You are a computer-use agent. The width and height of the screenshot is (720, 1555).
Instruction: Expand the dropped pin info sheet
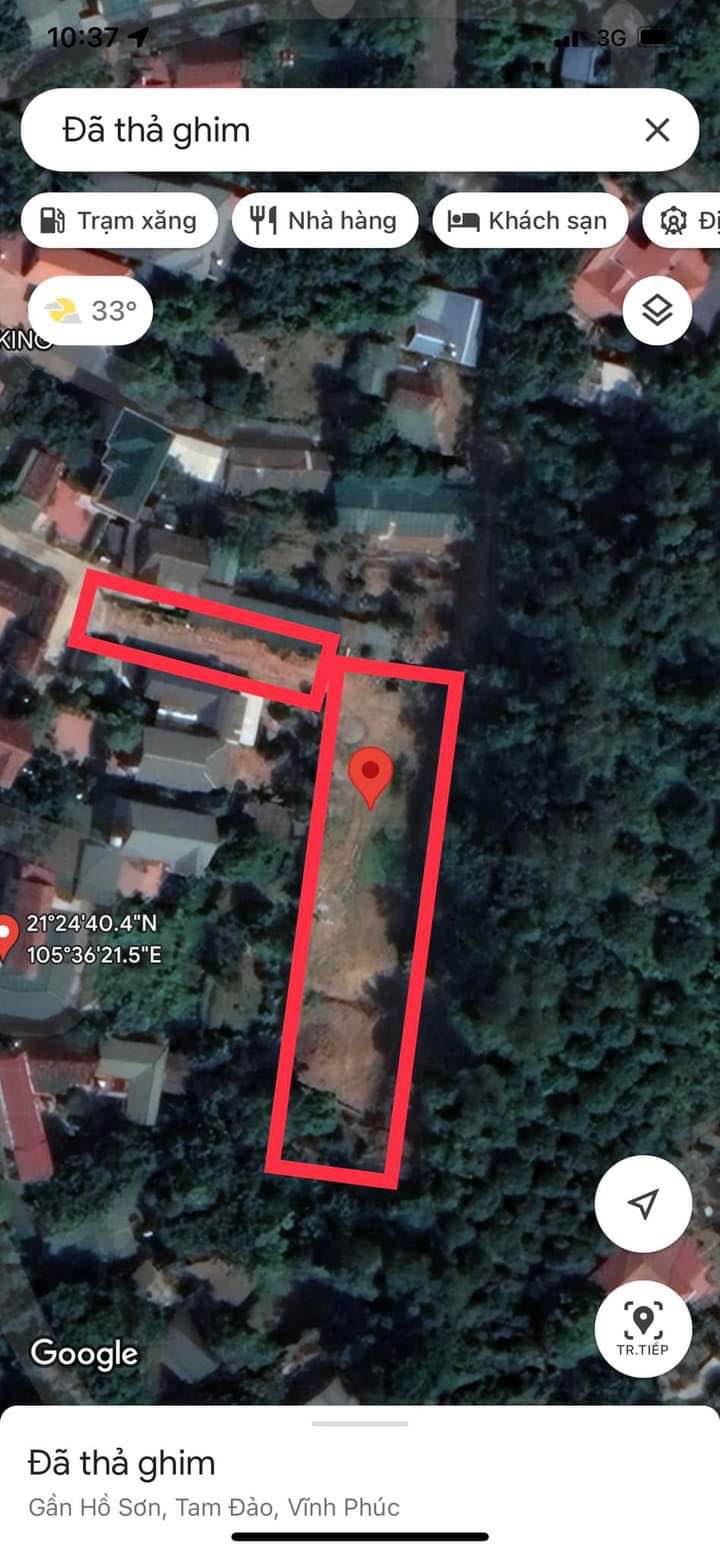(x=360, y=1424)
